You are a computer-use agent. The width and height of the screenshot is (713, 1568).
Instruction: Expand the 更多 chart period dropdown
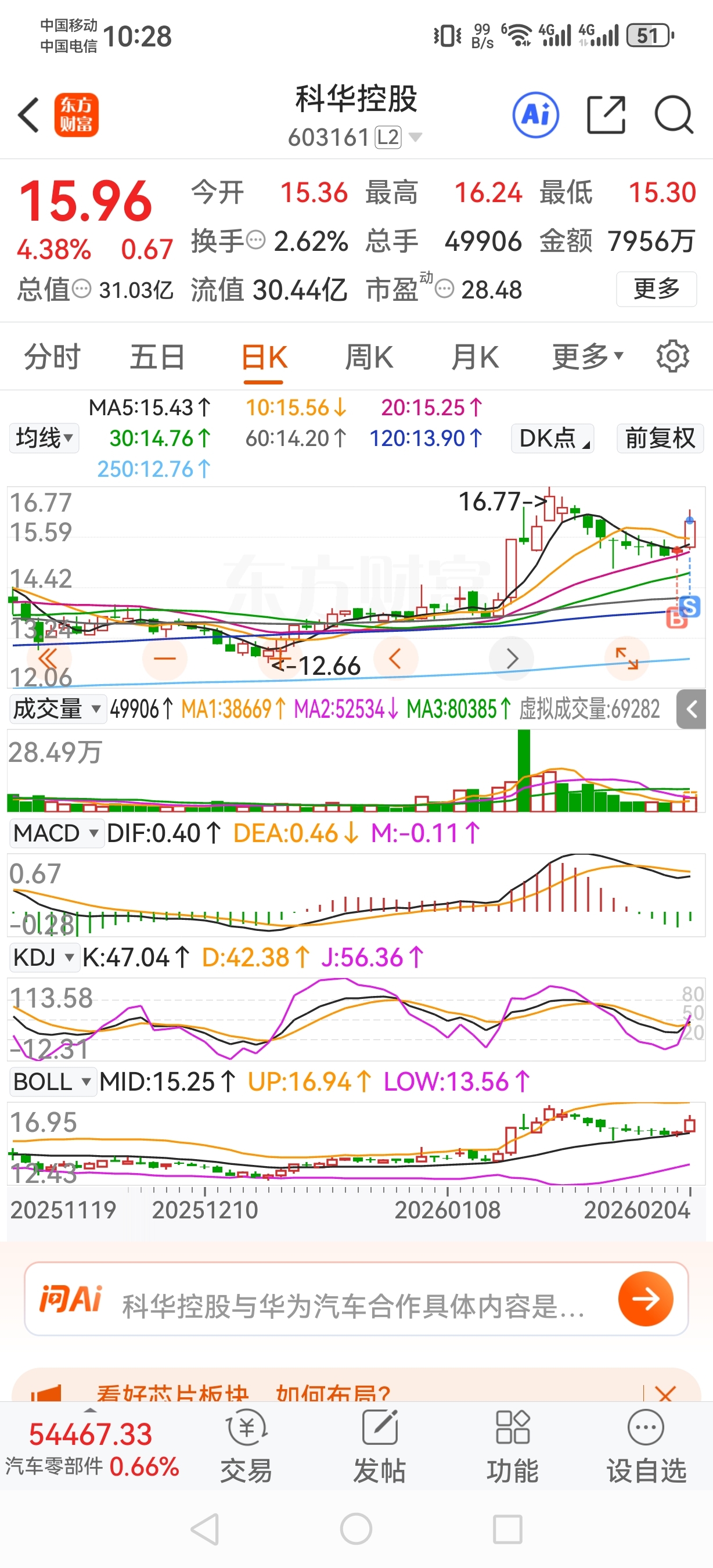coord(586,357)
